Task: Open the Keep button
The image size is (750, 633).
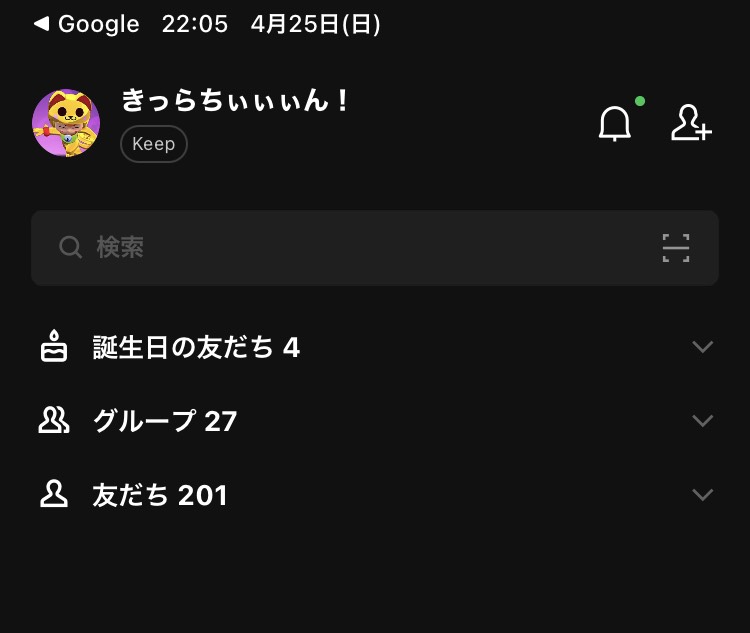Action: click(153, 144)
